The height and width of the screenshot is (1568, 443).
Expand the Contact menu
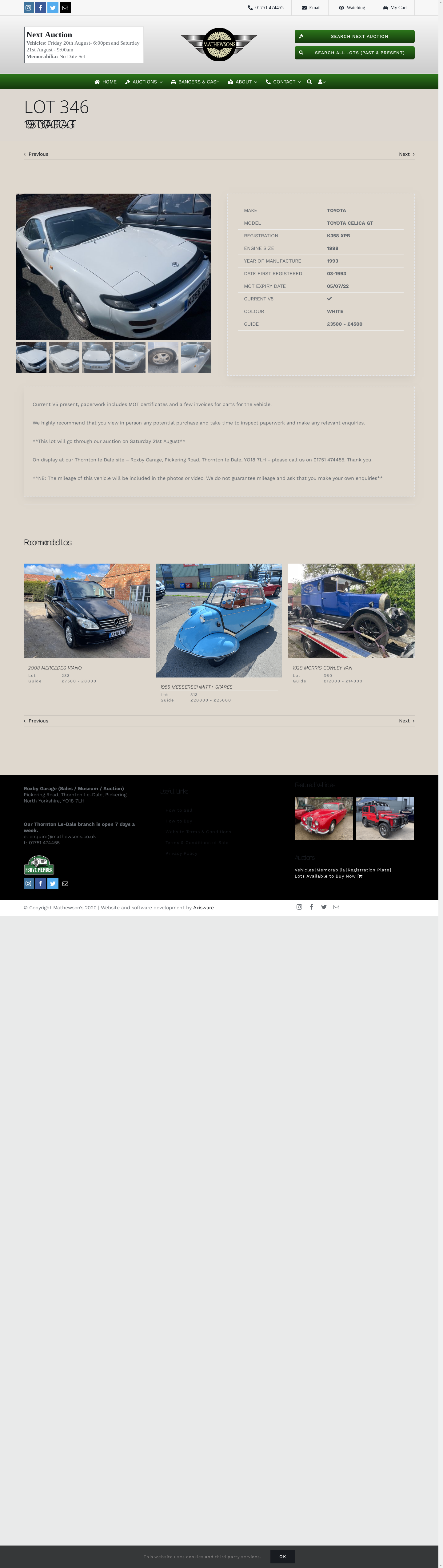coord(283,82)
